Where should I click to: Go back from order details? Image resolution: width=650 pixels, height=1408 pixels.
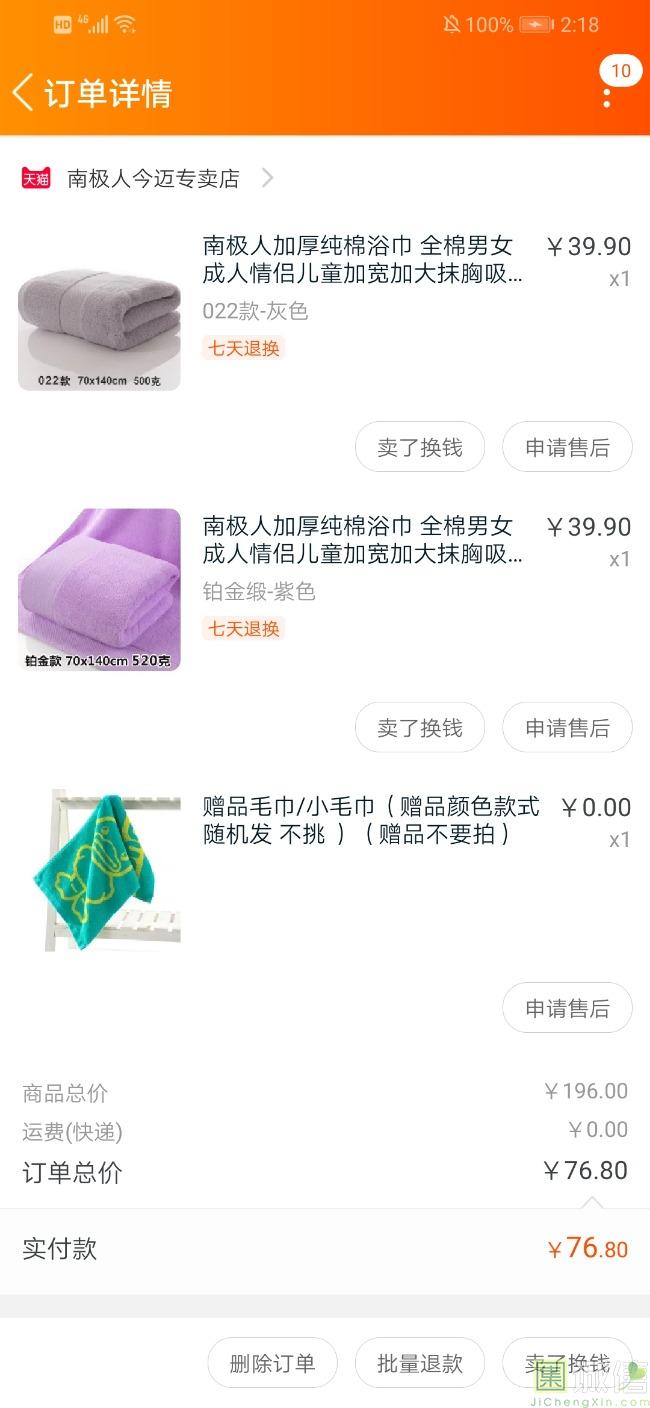pyautogui.click(x=24, y=93)
